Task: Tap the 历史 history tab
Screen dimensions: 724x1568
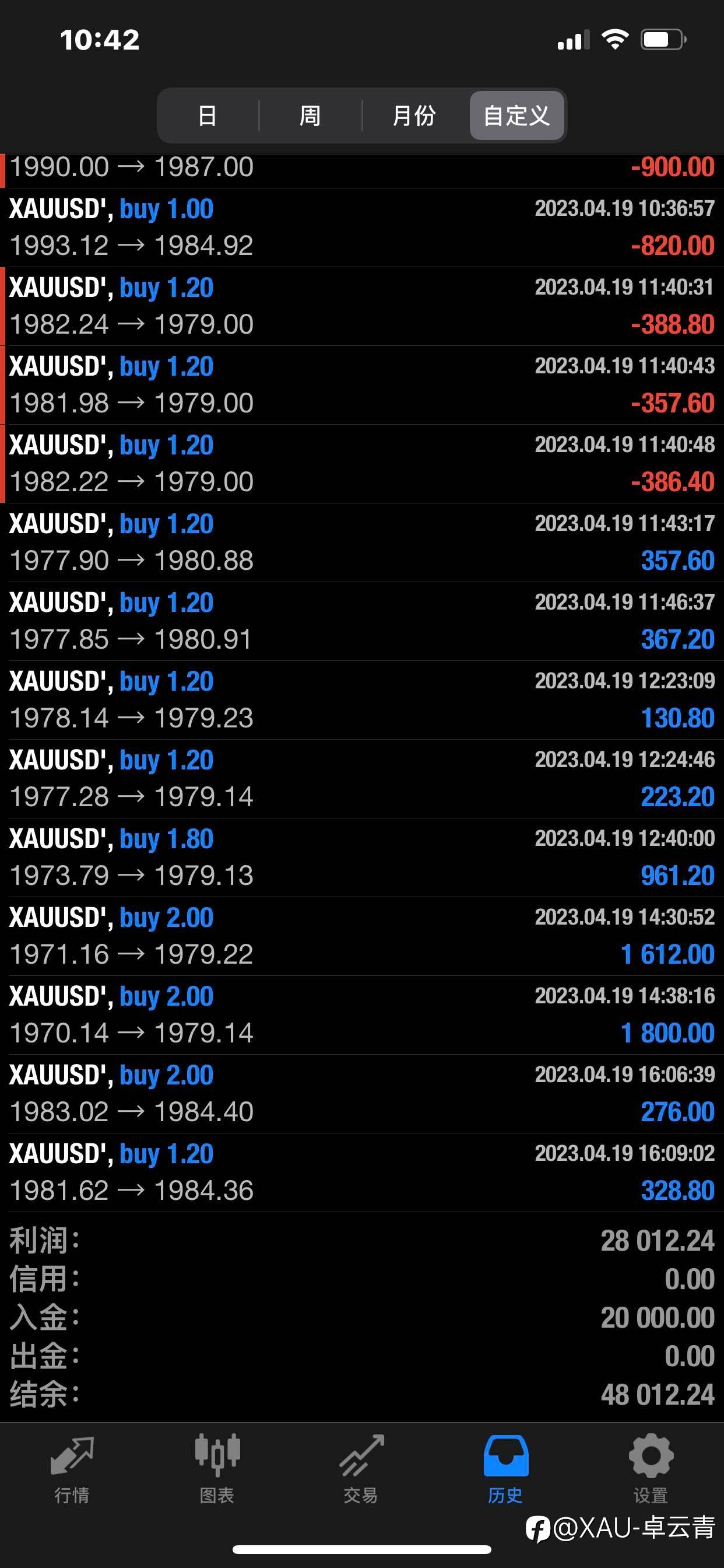Action: point(505,1468)
